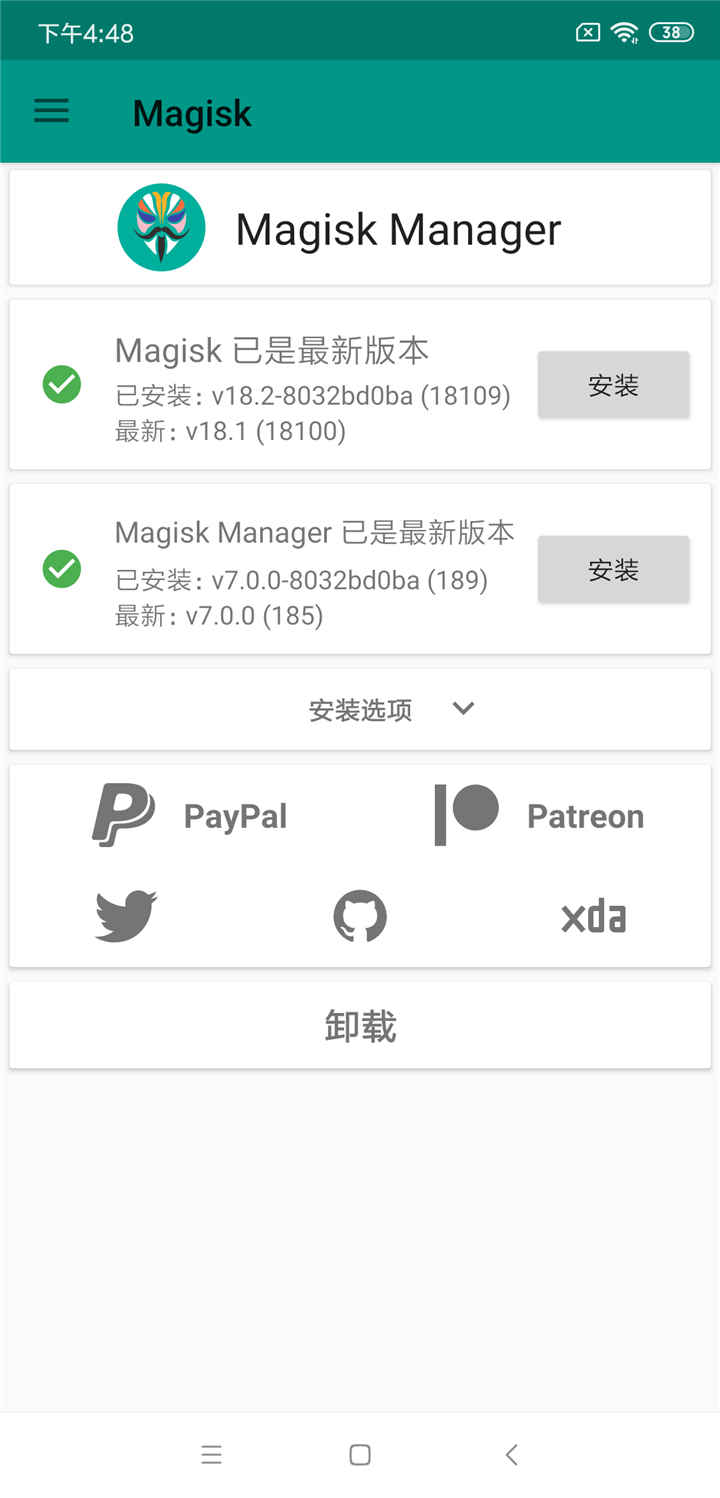The width and height of the screenshot is (720, 1498).
Task: Visit the developer's Twitter page
Action: point(126,916)
